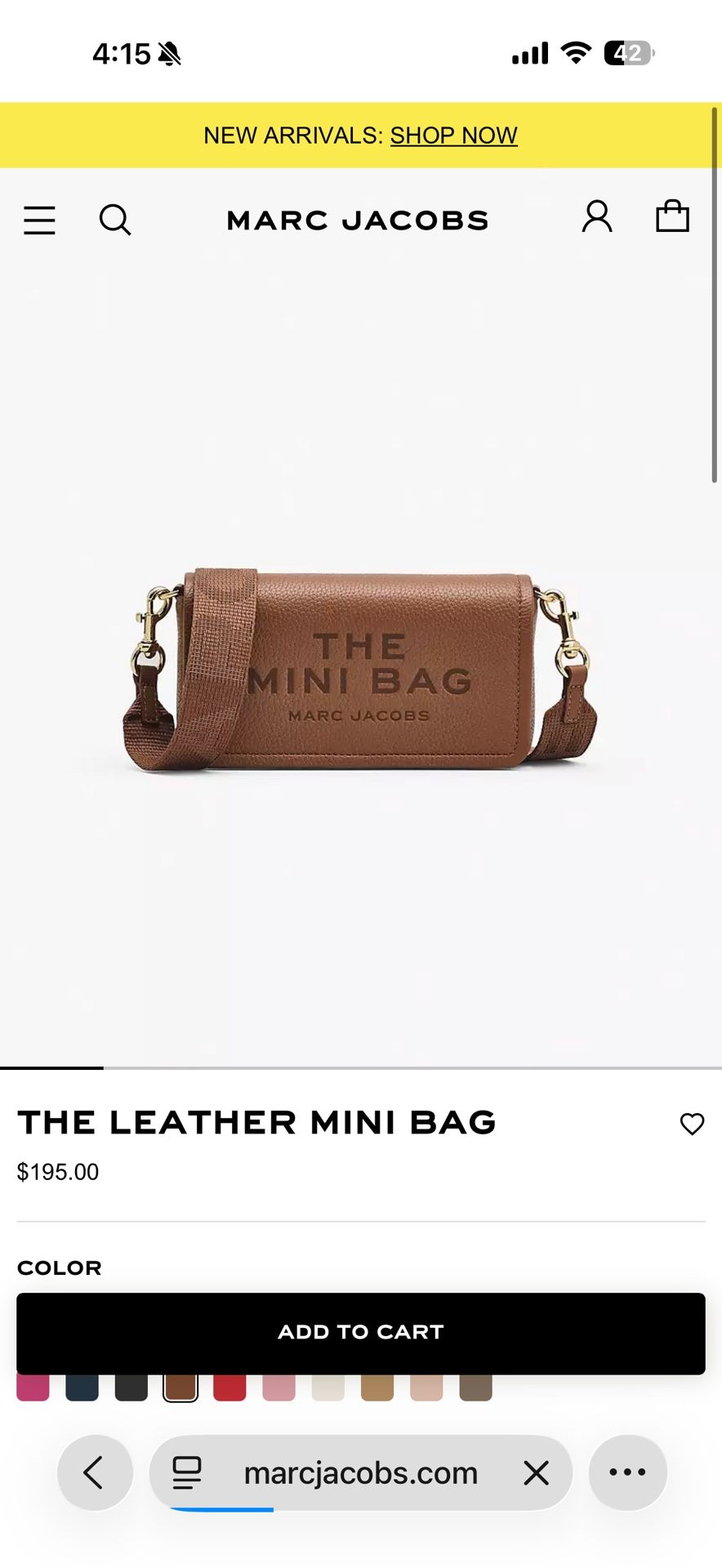Select the black color option
Image resolution: width=722 pixels, height=1568 pixels.
point(131,1396)
